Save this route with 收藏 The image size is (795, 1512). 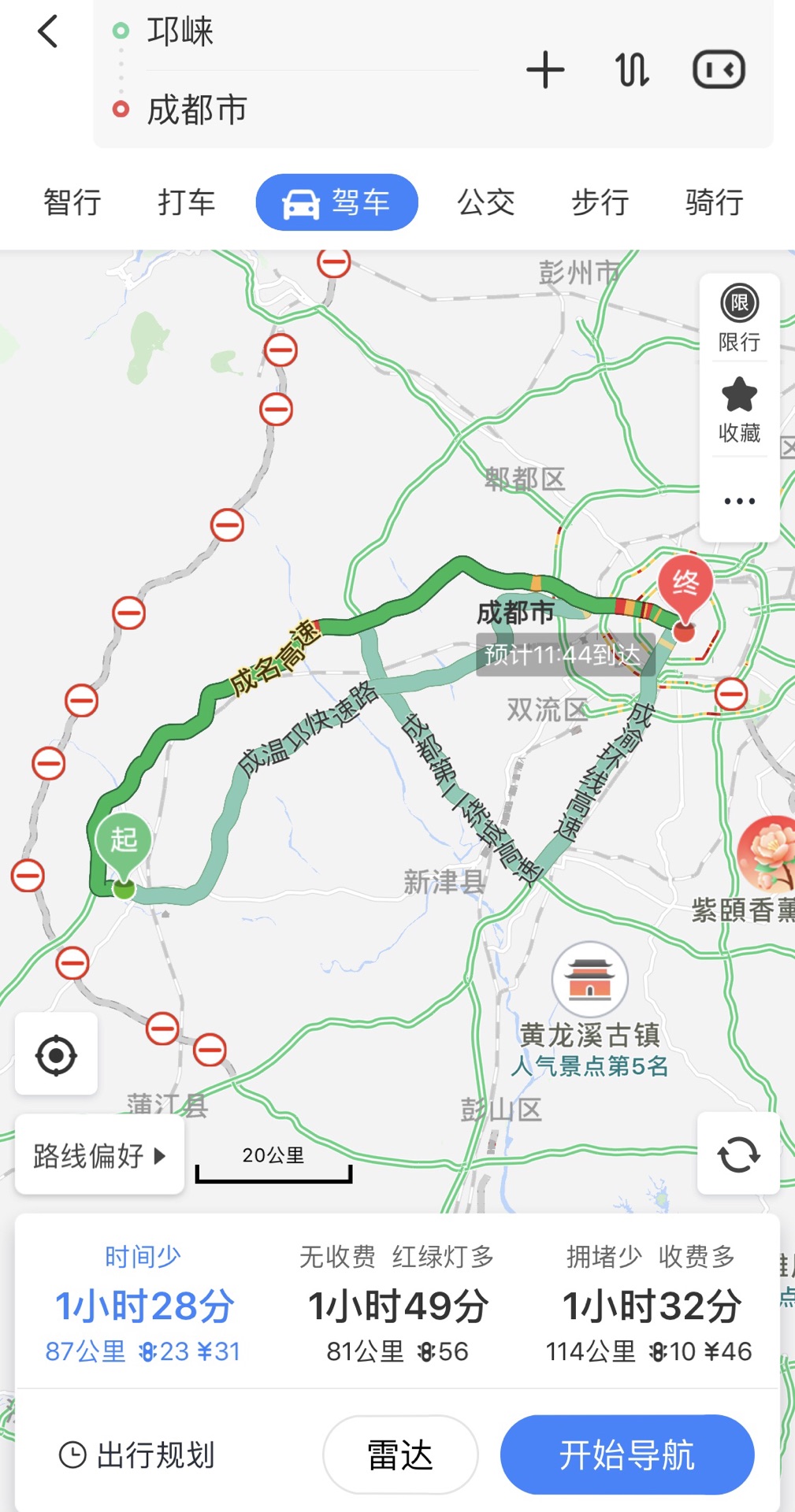pyautogui.click(x=739, y=409)
